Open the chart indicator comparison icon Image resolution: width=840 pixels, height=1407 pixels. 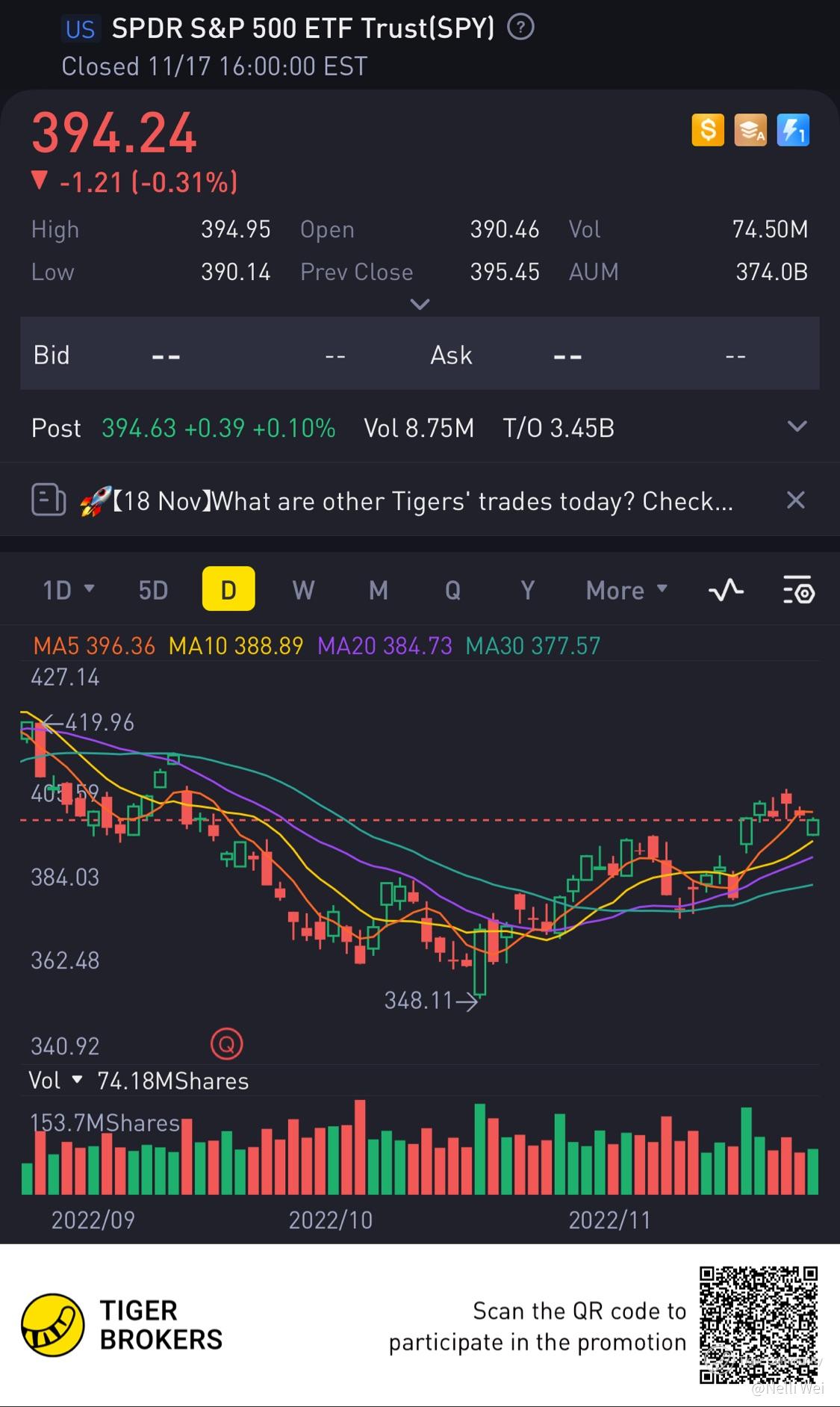(726, 590)
